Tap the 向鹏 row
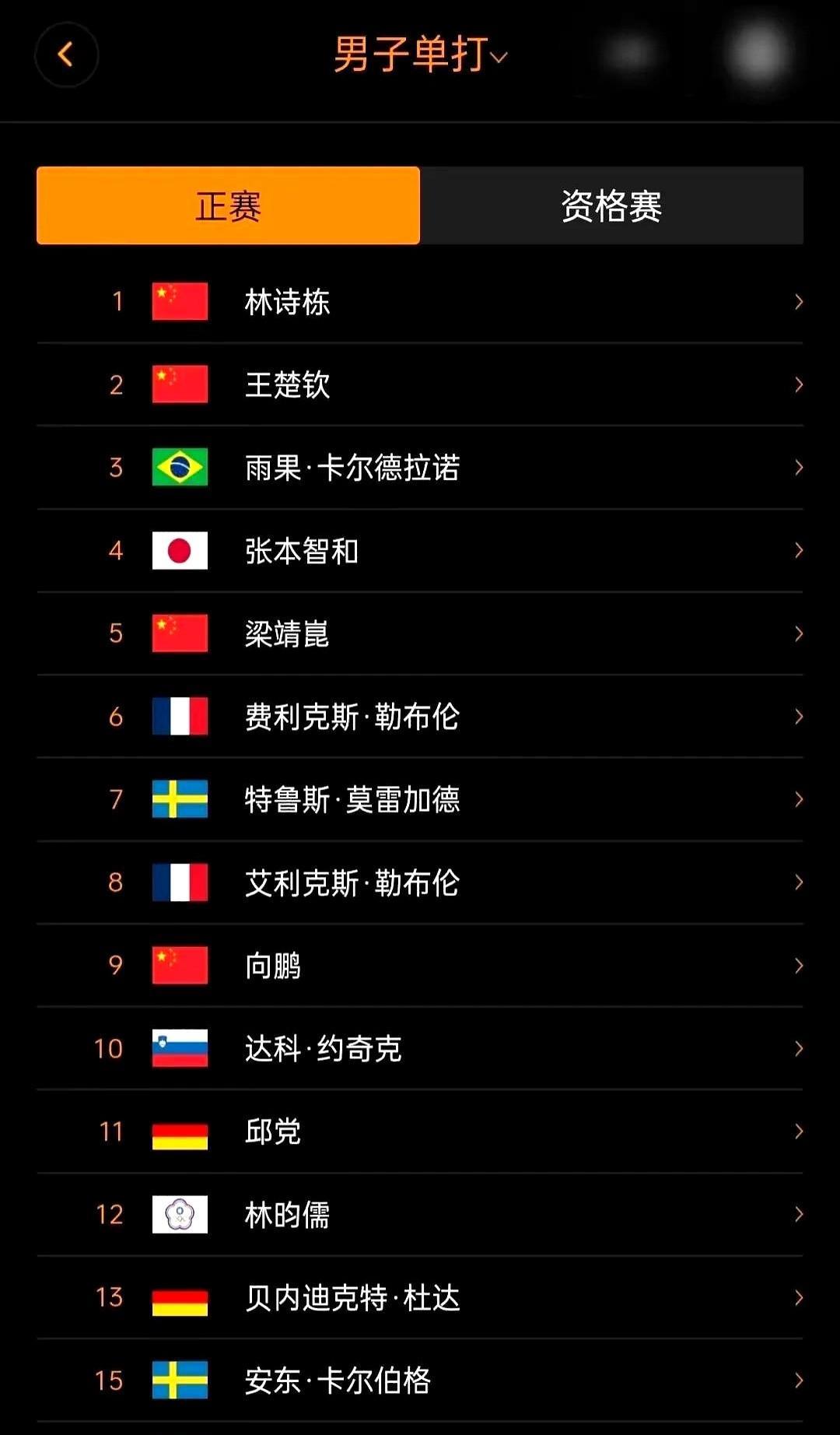The height and width of the screenshot is (1435, 840). pyautogui.click(x=420, y=966)
